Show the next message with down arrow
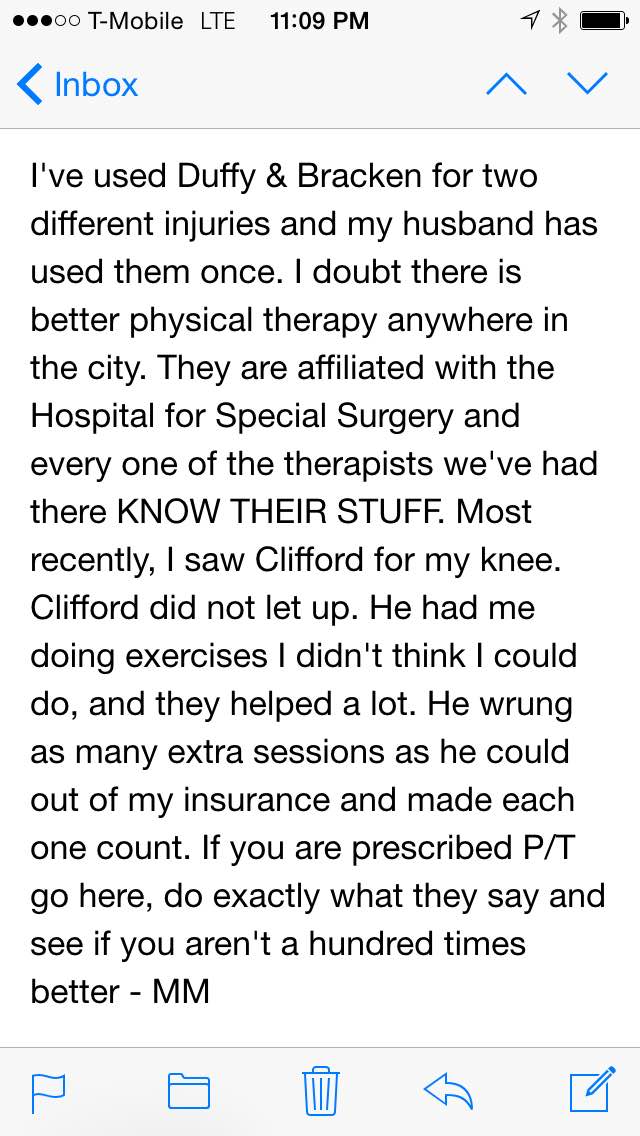This screenshot has width=640, height=1136. (x=587, y=85)
